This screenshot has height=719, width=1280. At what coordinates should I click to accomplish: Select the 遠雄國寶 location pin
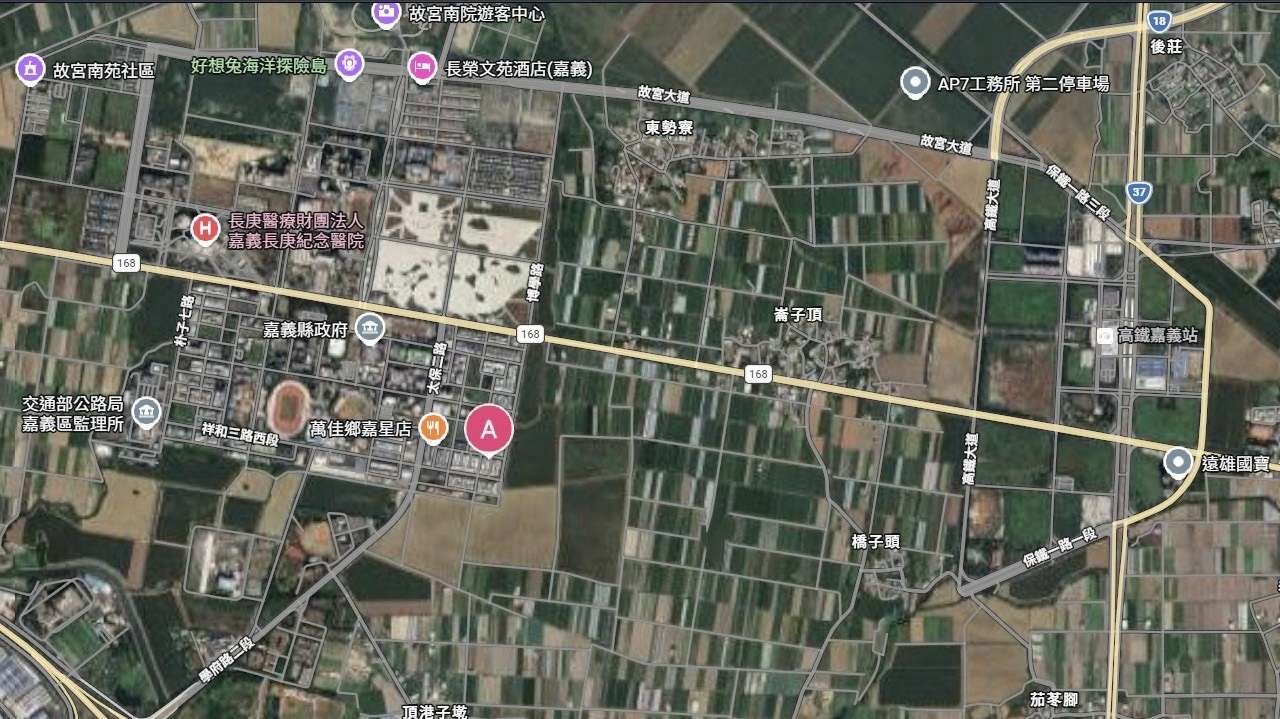[x=1179, y=462]
